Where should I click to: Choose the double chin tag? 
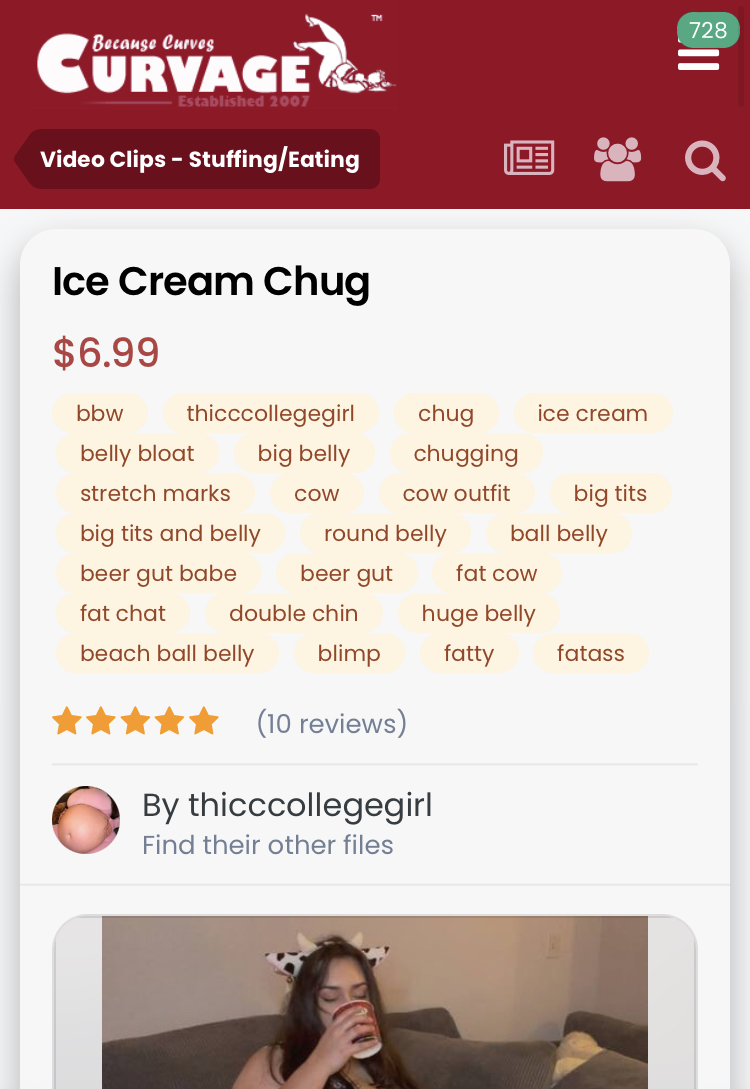click(x=293, y=613)
